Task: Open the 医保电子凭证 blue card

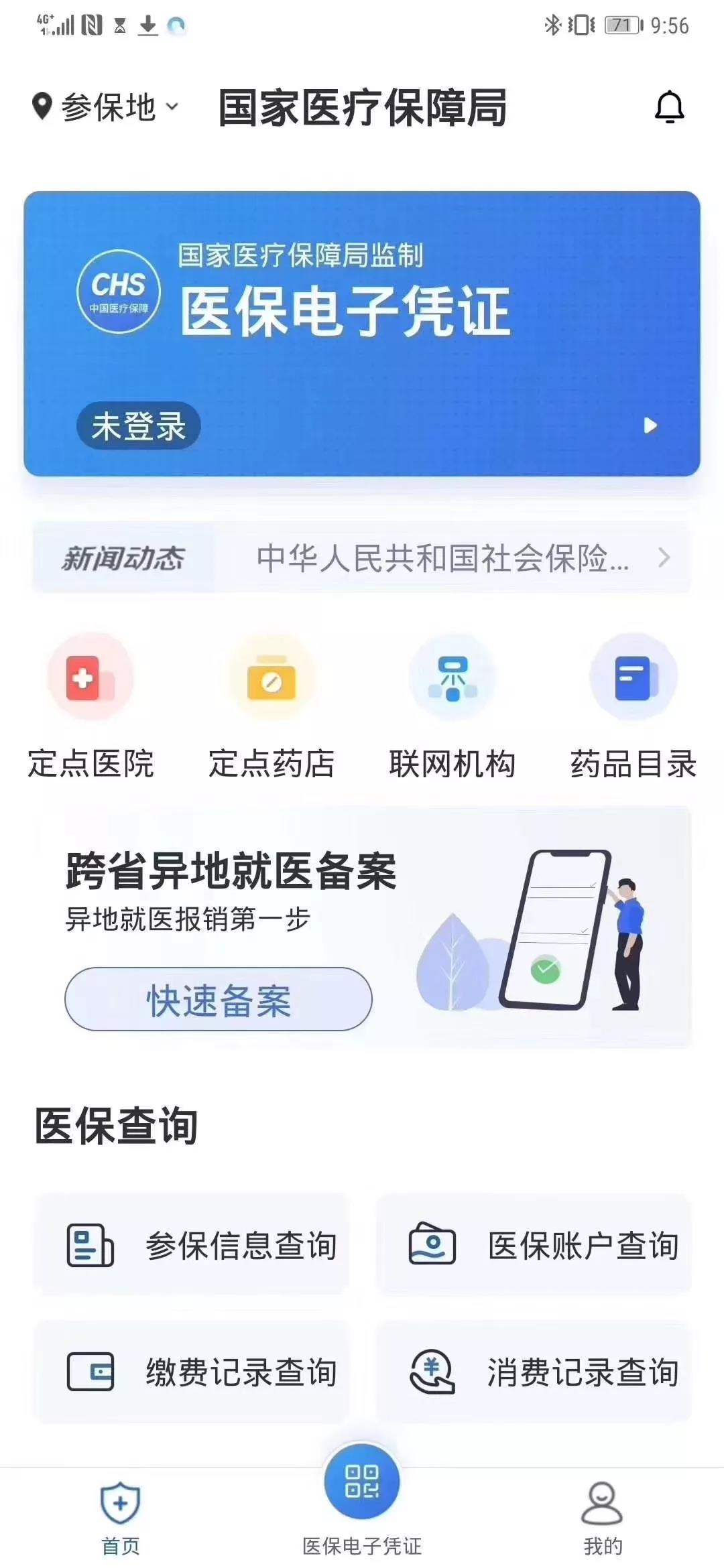Action: click(362, 334)
